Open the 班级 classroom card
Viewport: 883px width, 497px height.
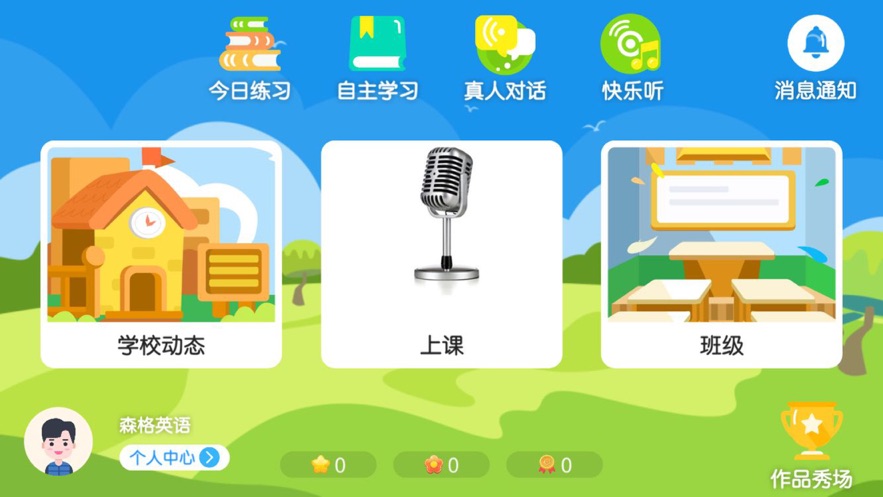[721, 254]
